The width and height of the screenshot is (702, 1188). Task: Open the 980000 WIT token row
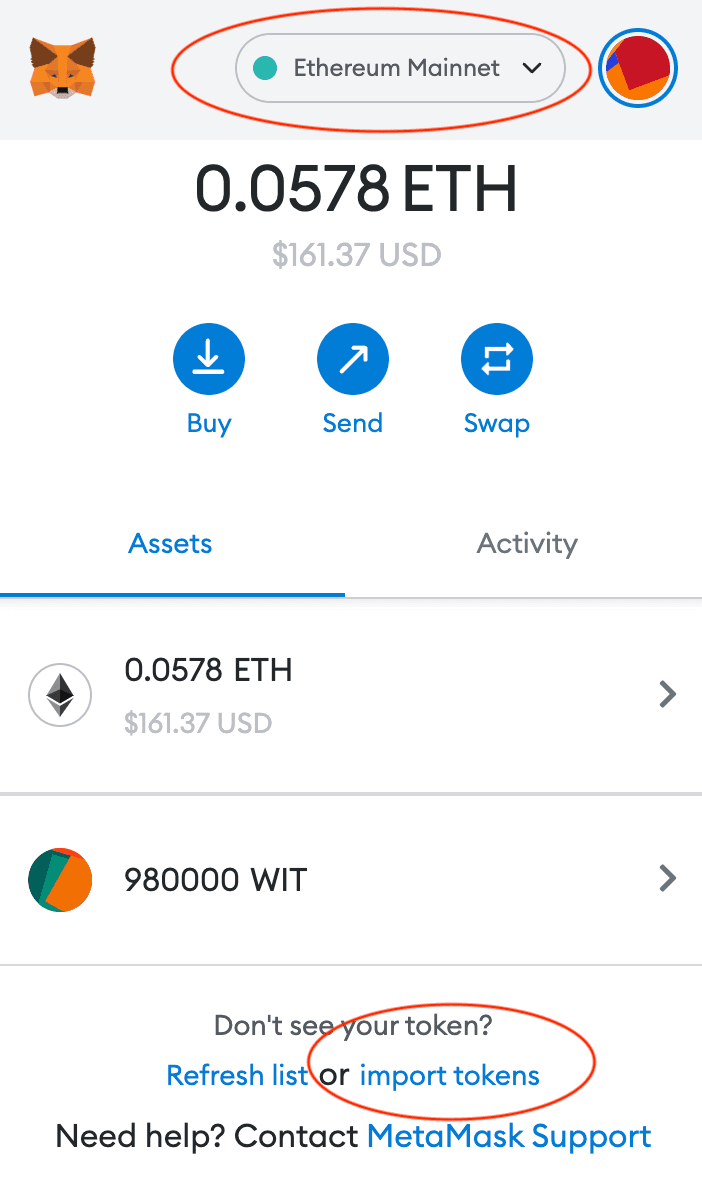351,880
